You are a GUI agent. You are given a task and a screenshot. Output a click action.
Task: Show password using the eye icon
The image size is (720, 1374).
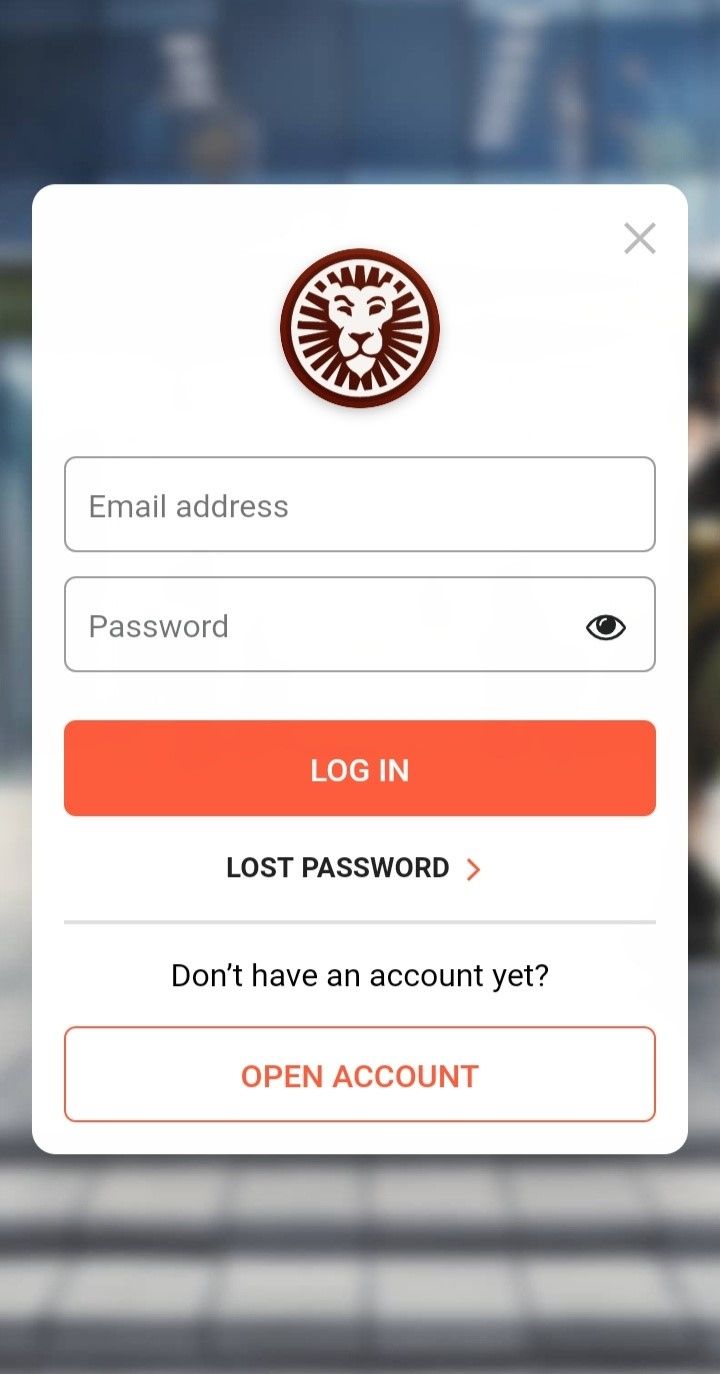[x=605, y=627]
